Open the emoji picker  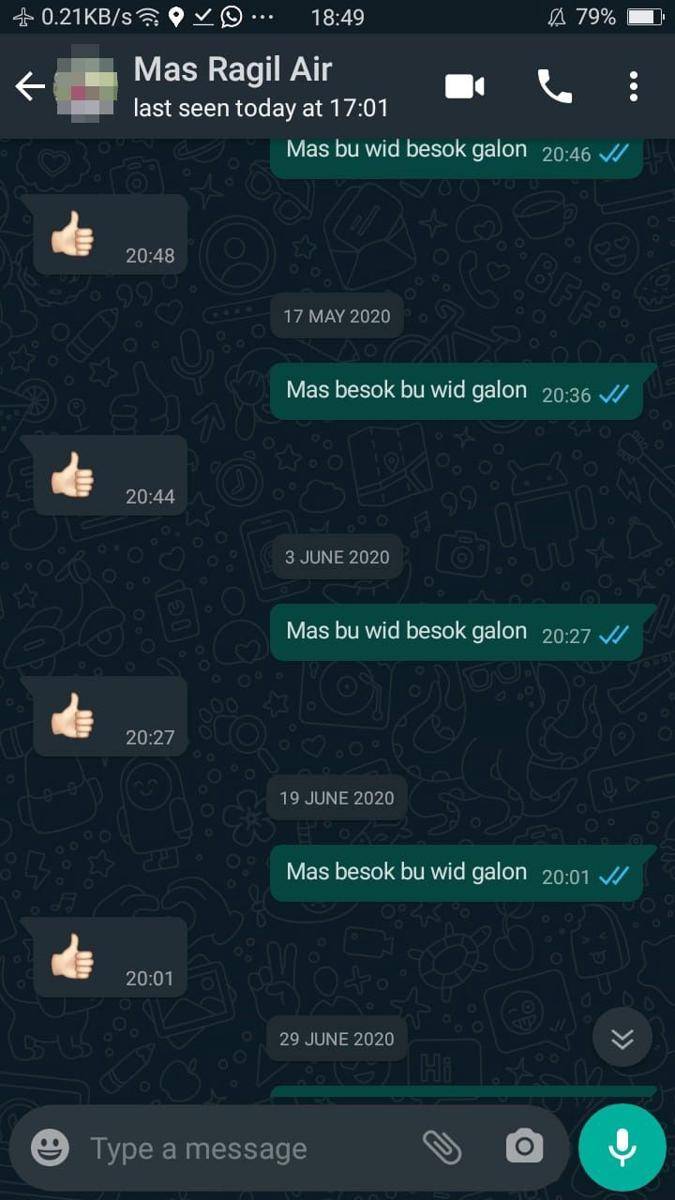50,1147
